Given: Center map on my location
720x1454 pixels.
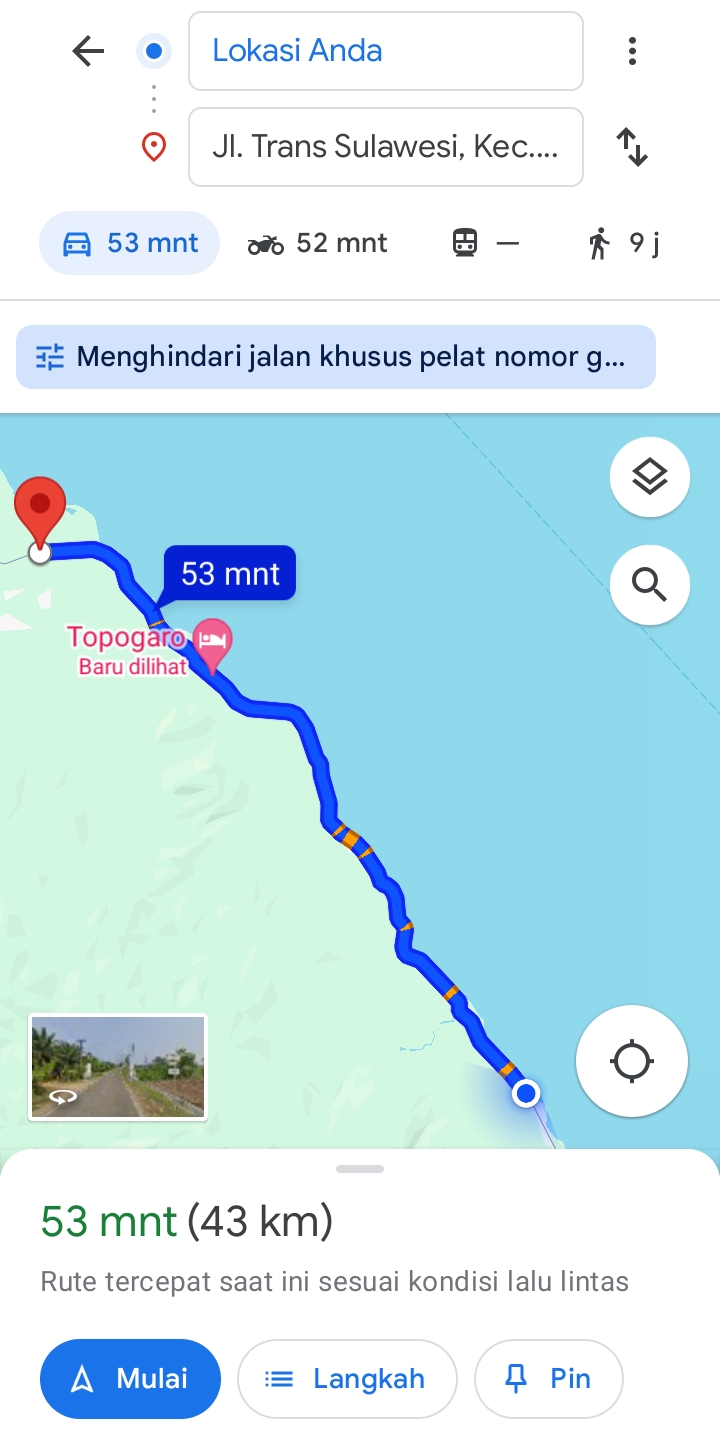Looking at the screenshot, I should (x=632, y=1061).
